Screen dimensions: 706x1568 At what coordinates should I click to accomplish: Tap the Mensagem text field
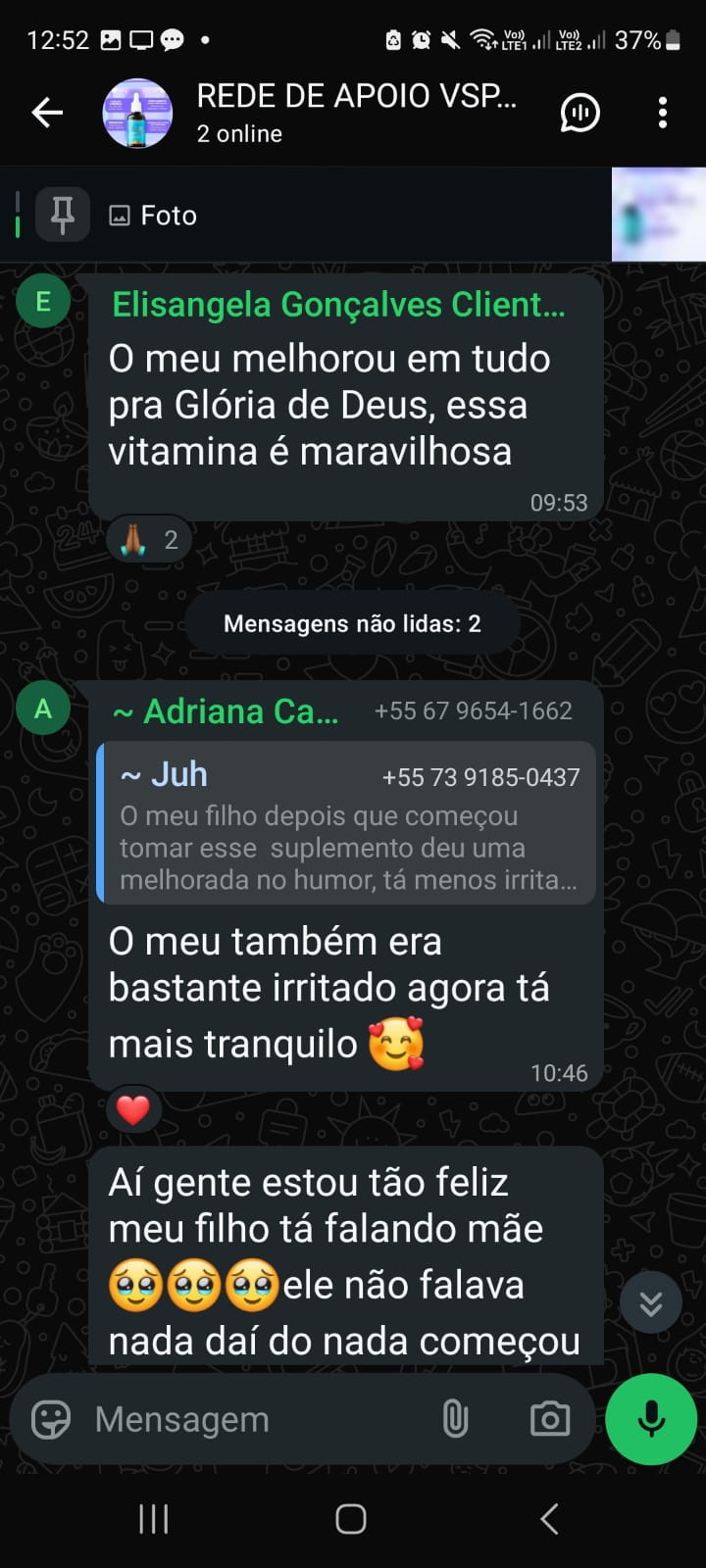point(255,1419)
